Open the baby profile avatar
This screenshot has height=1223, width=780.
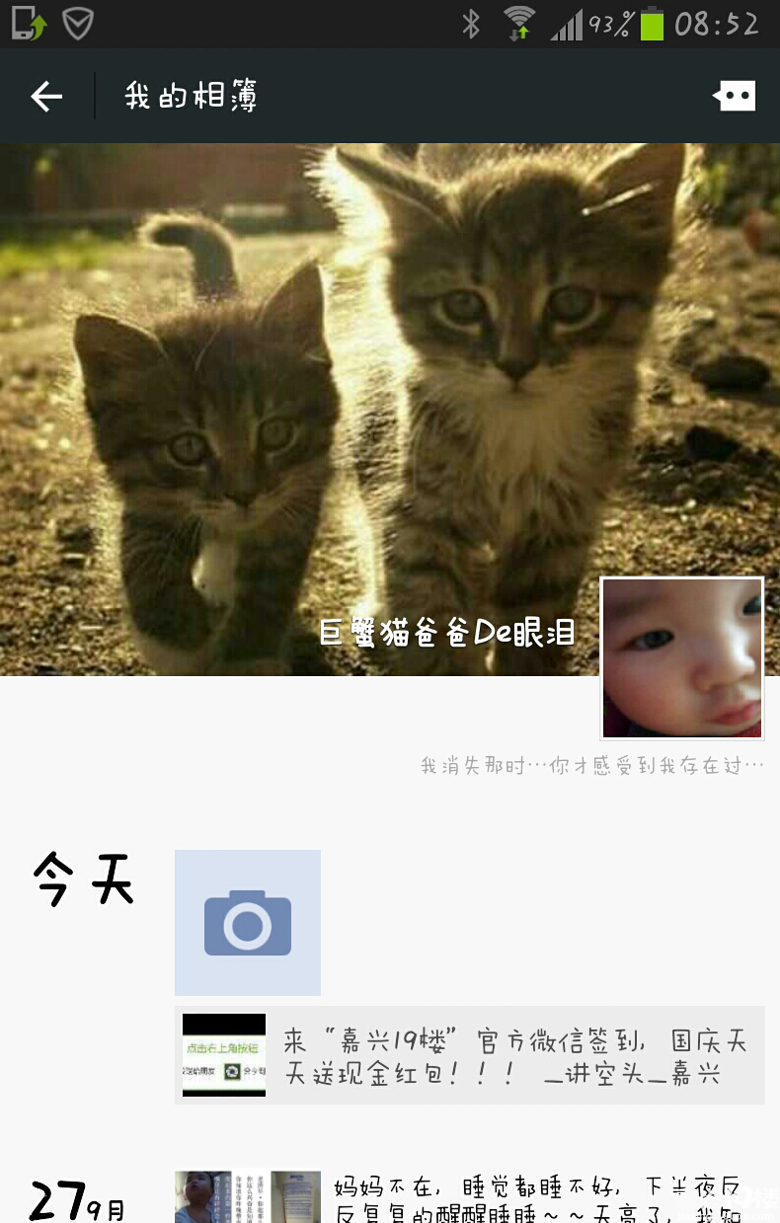[682, 657]
